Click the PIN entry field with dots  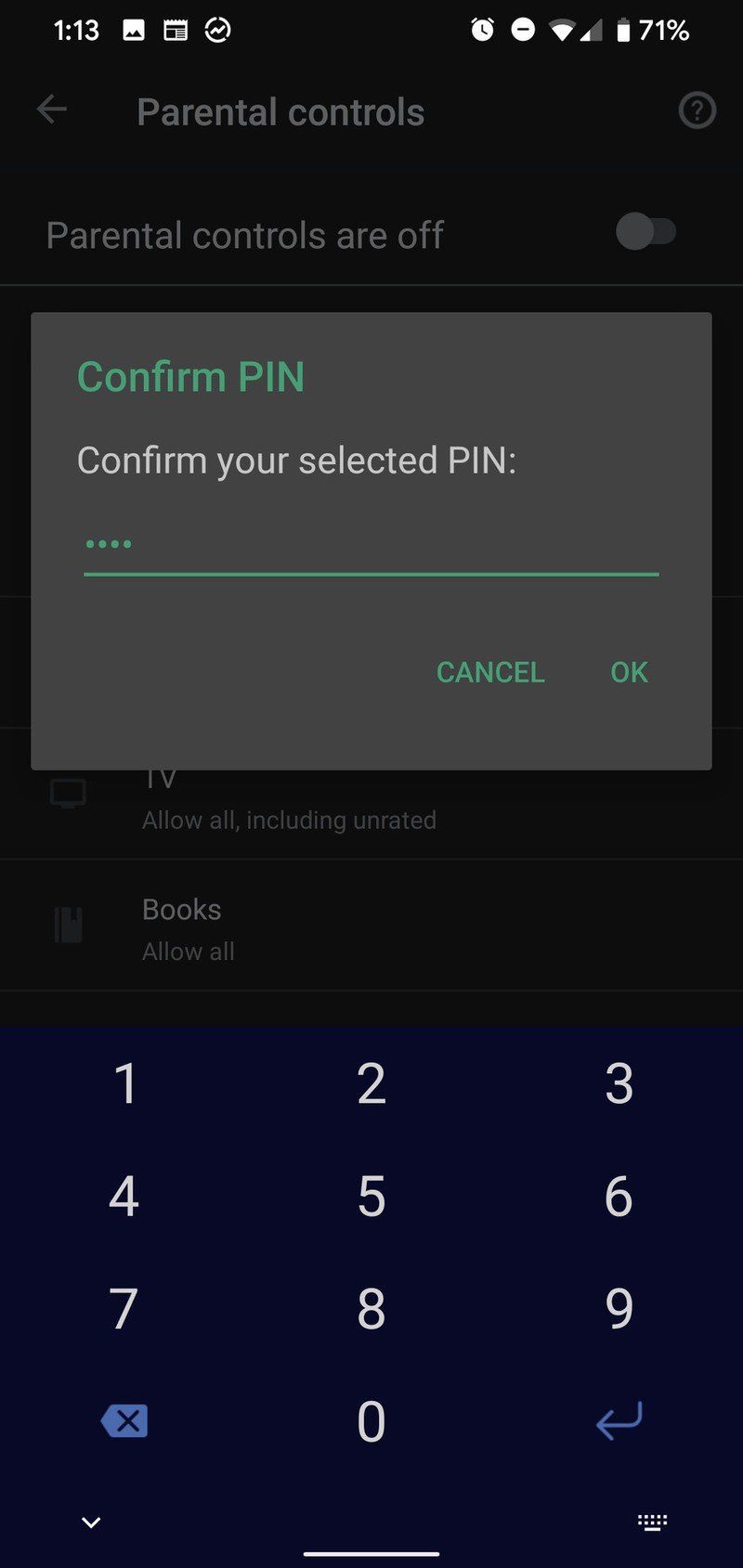coord(371,548)
